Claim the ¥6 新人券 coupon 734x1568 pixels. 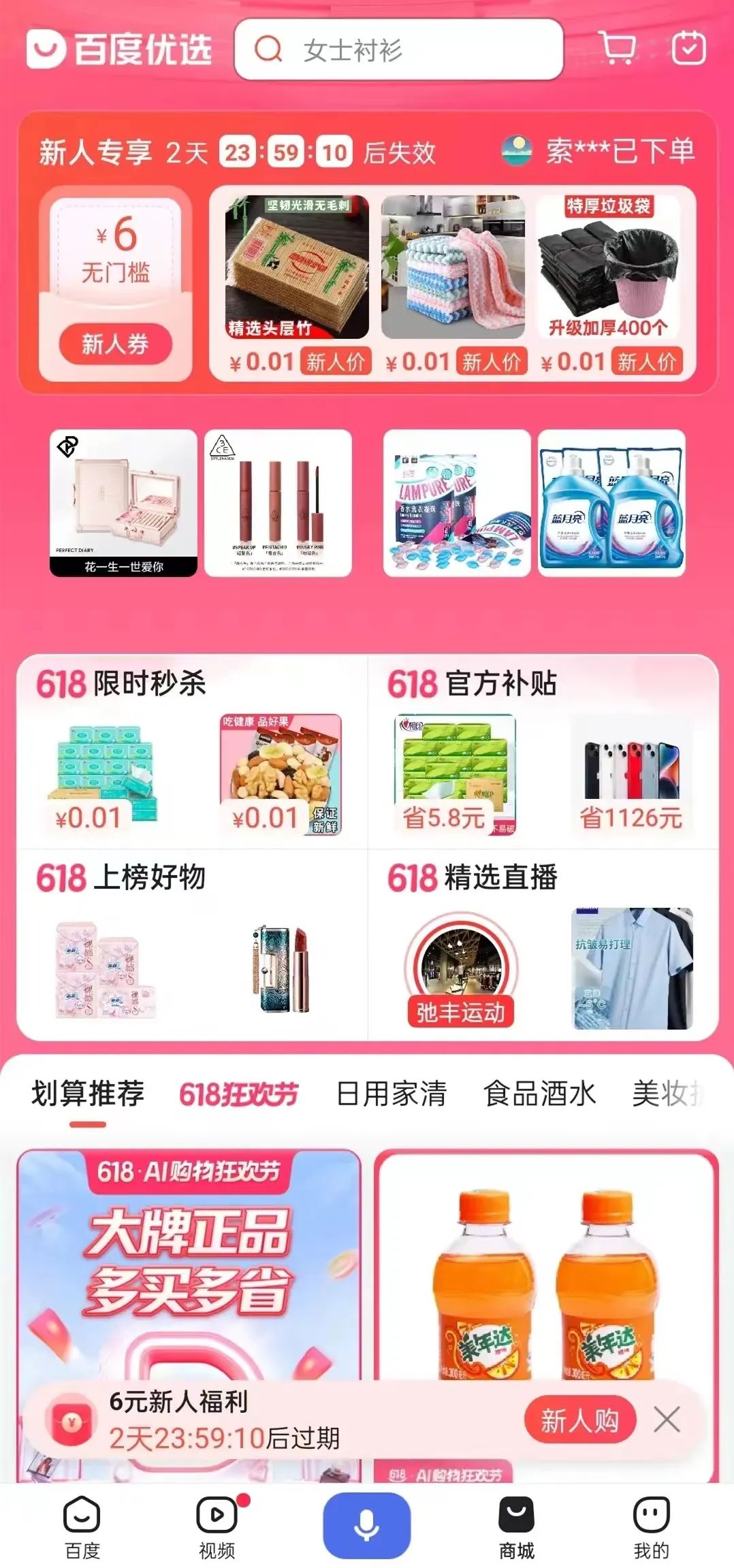[x=115, y=344]
